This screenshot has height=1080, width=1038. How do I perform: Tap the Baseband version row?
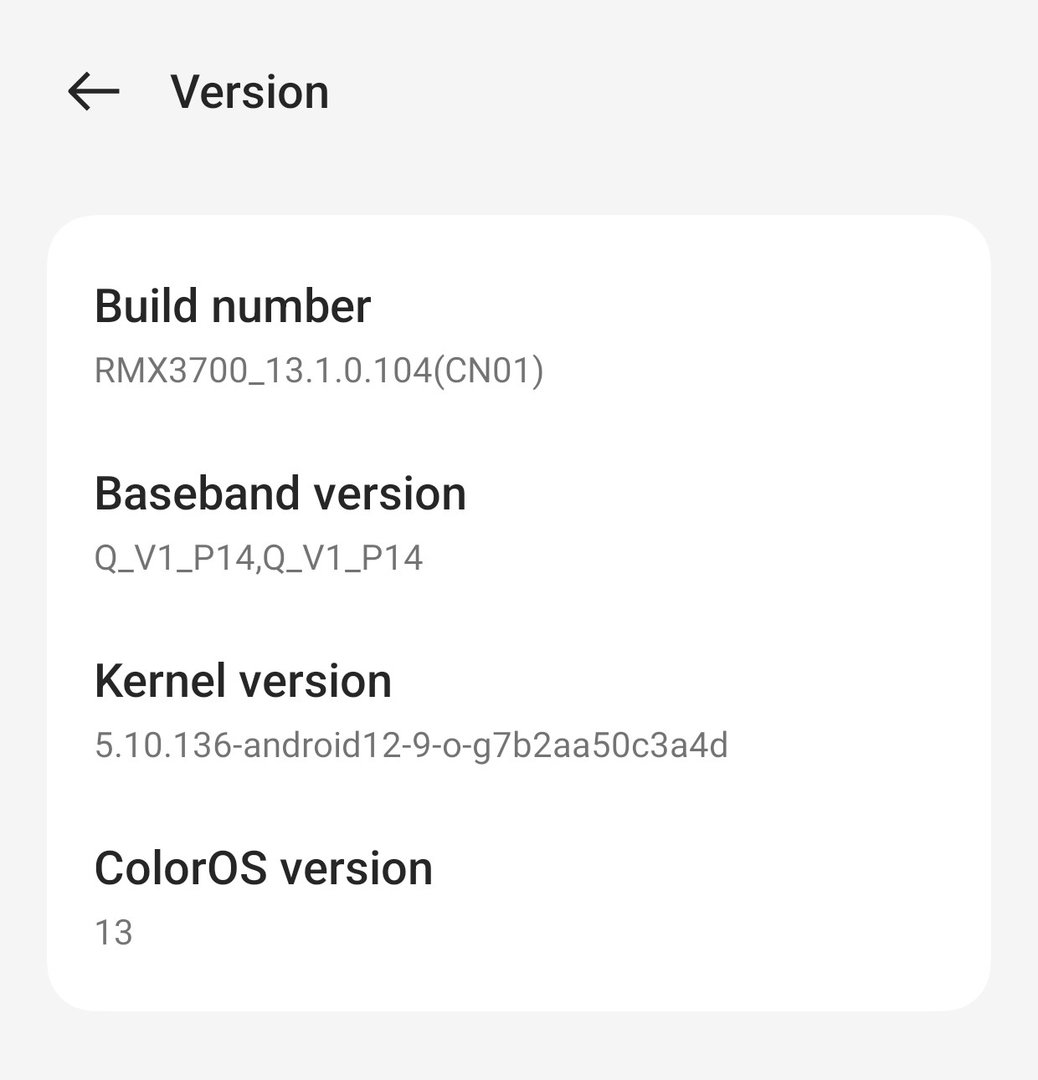point(518,524)
